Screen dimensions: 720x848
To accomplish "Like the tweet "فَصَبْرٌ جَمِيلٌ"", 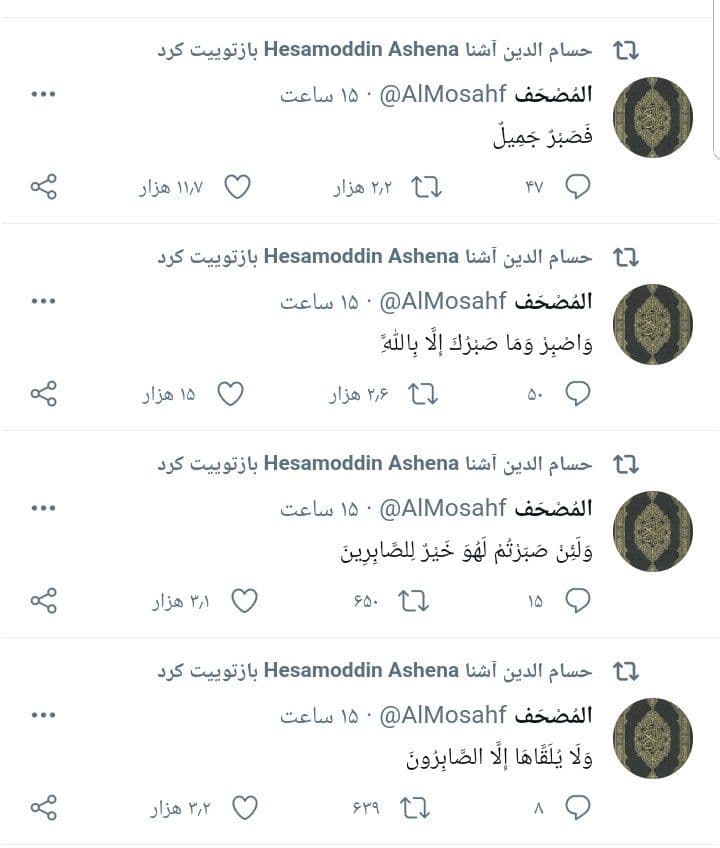I will click(x=236, y=187).
